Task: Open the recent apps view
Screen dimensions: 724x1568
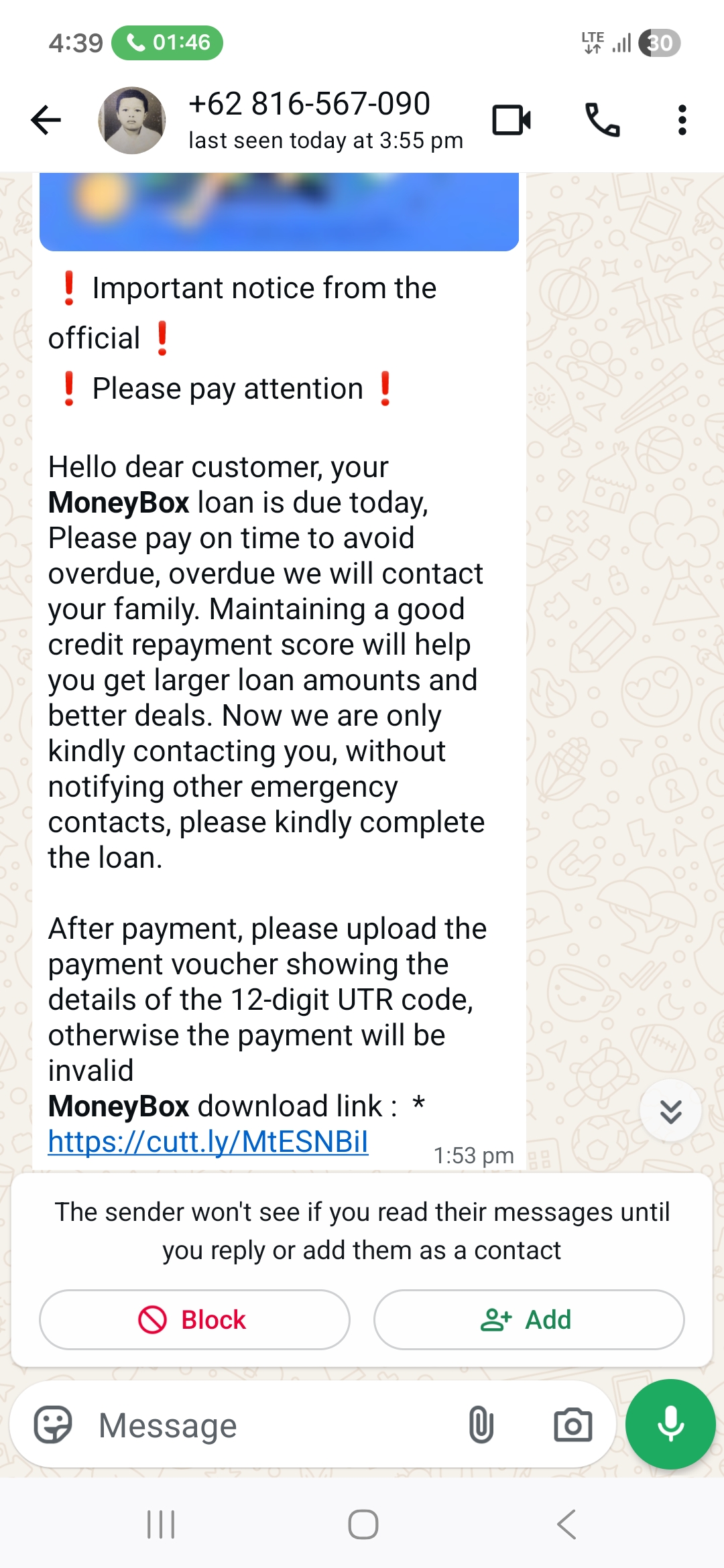Action: [161, 1524]
